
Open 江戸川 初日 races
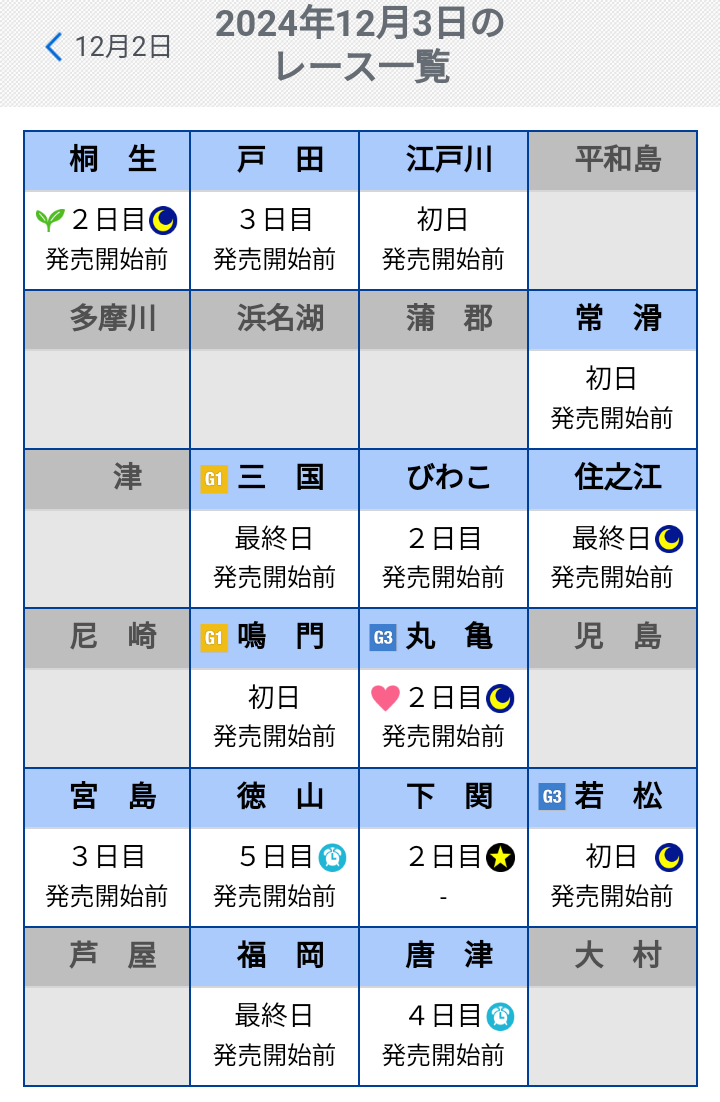tap(443, 238)
